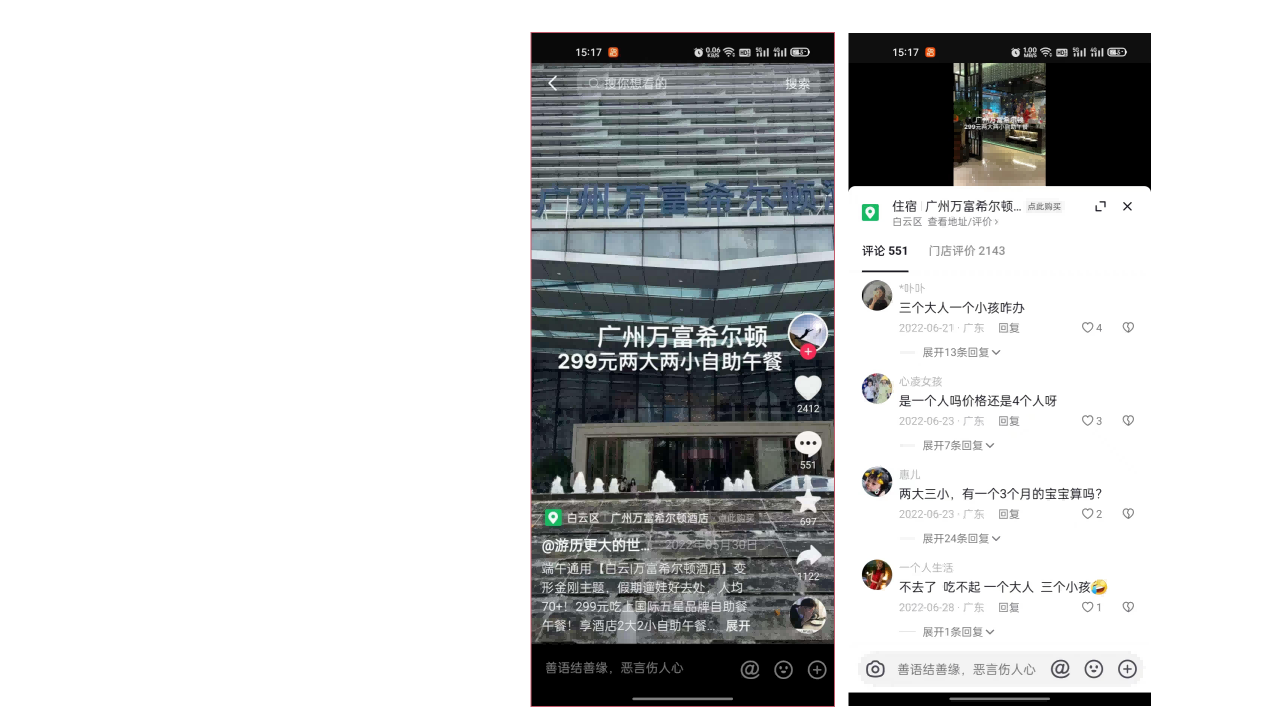Follow the video creator via plus badge
Screen dimensions: 1280x720
(808, 352)
